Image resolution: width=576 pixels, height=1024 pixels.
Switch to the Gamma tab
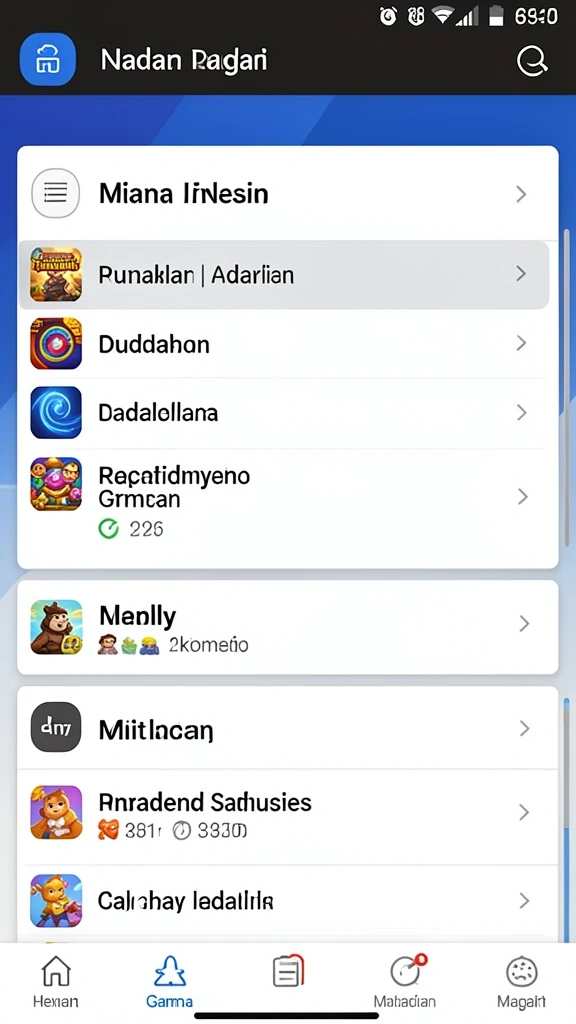point(169,982)
